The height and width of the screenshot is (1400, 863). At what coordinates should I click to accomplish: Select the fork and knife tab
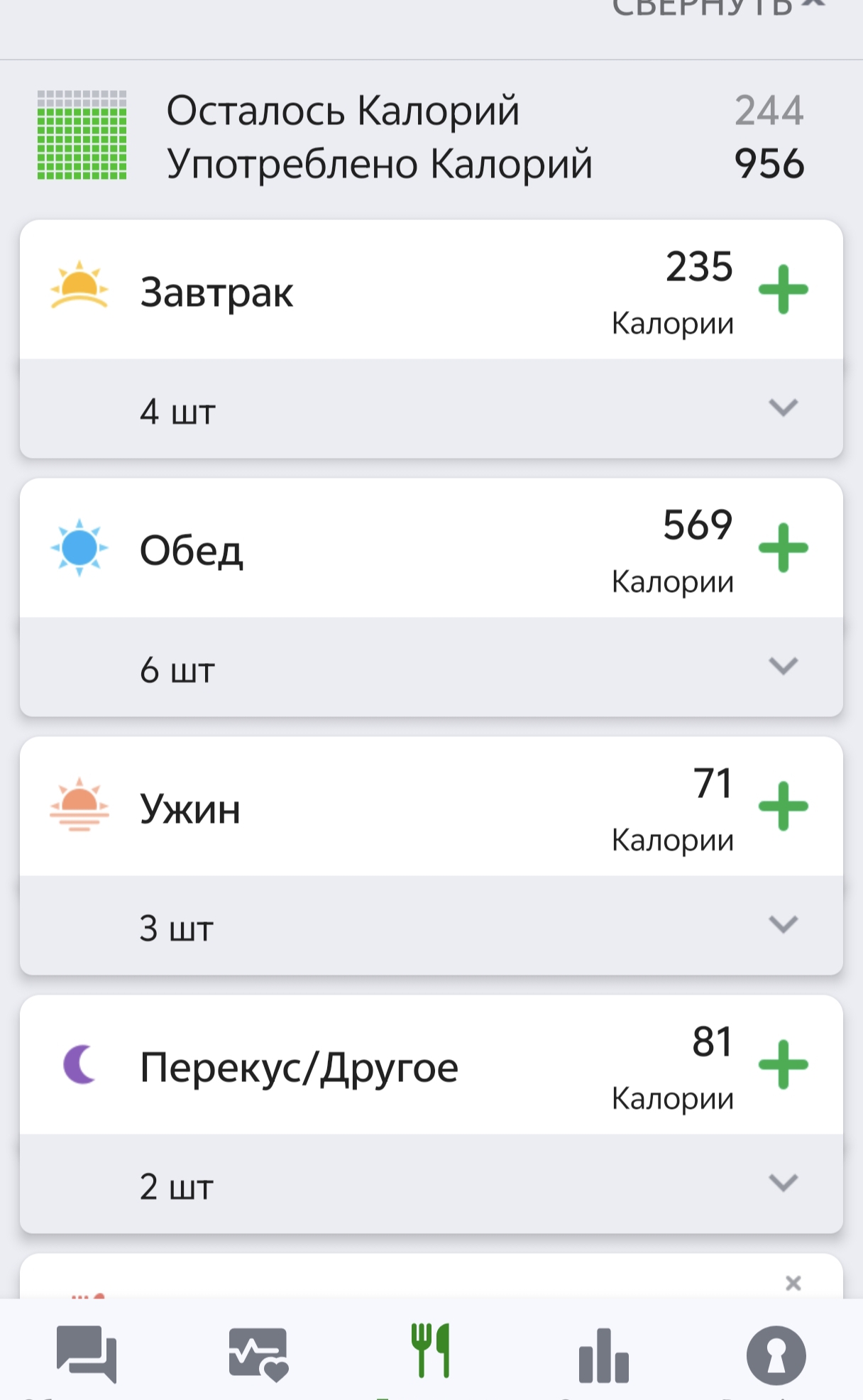pyautogui.click(x=431, y=1351)
